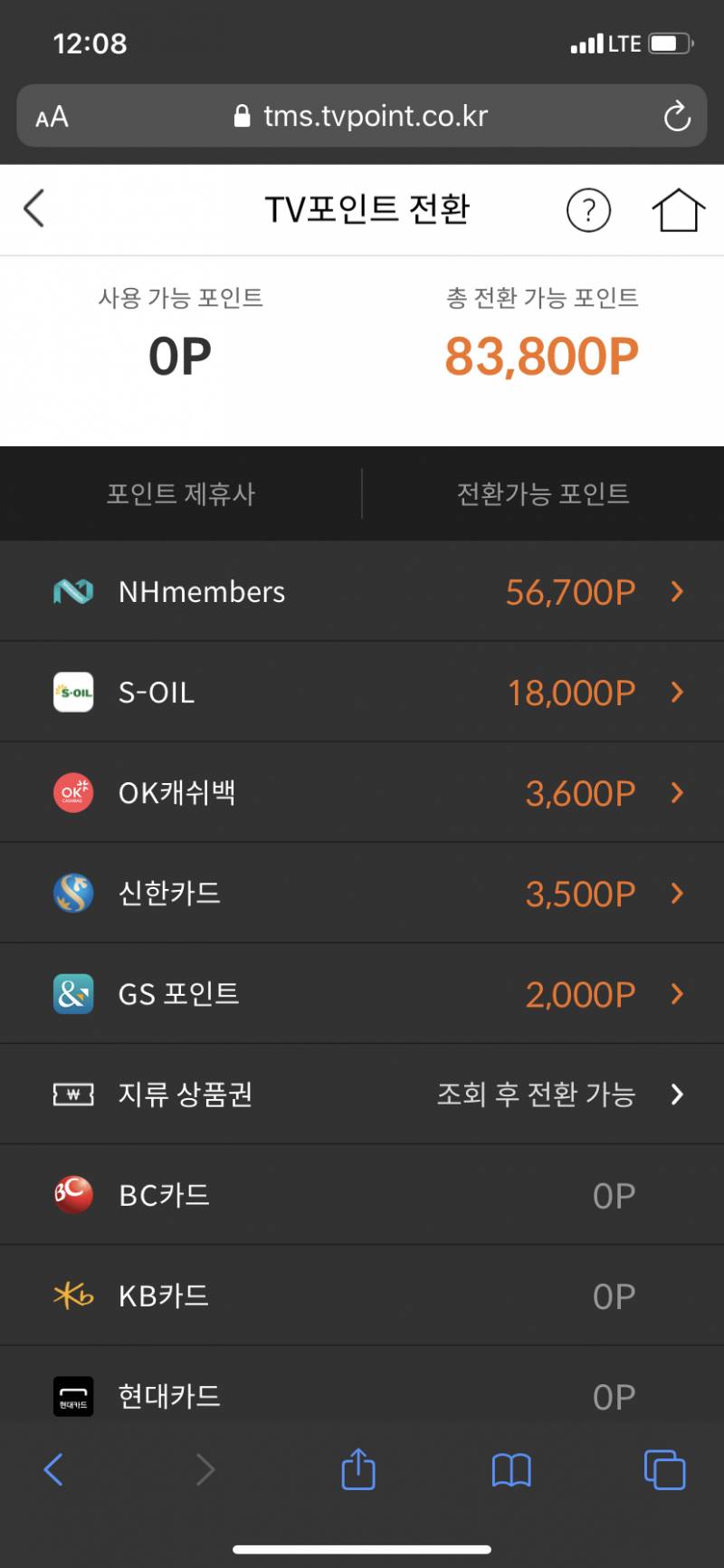Click the KB카드 row showing 0P
The image size is (724, 1568).
click(x=362, y=1295)
